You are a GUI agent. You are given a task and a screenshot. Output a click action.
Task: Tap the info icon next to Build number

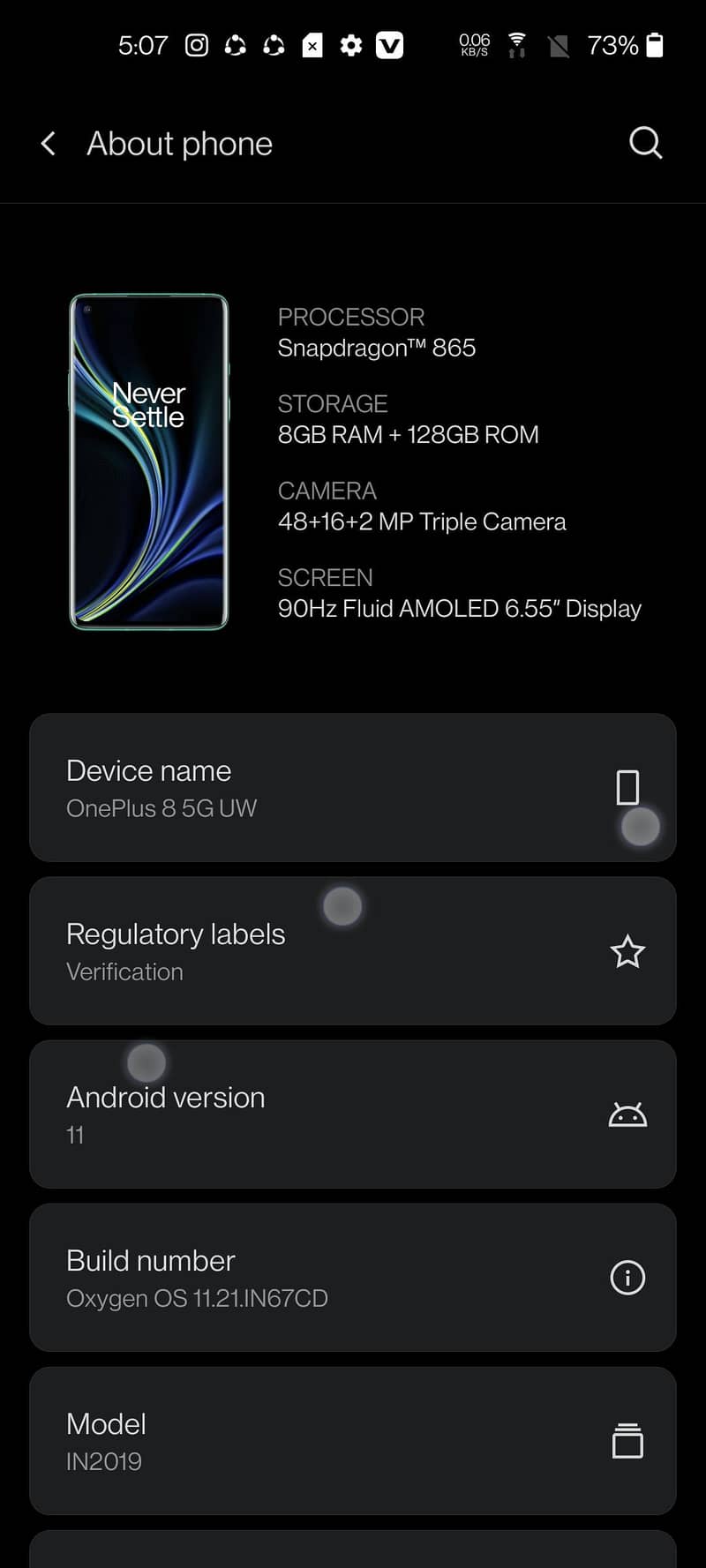point(627,1277)
